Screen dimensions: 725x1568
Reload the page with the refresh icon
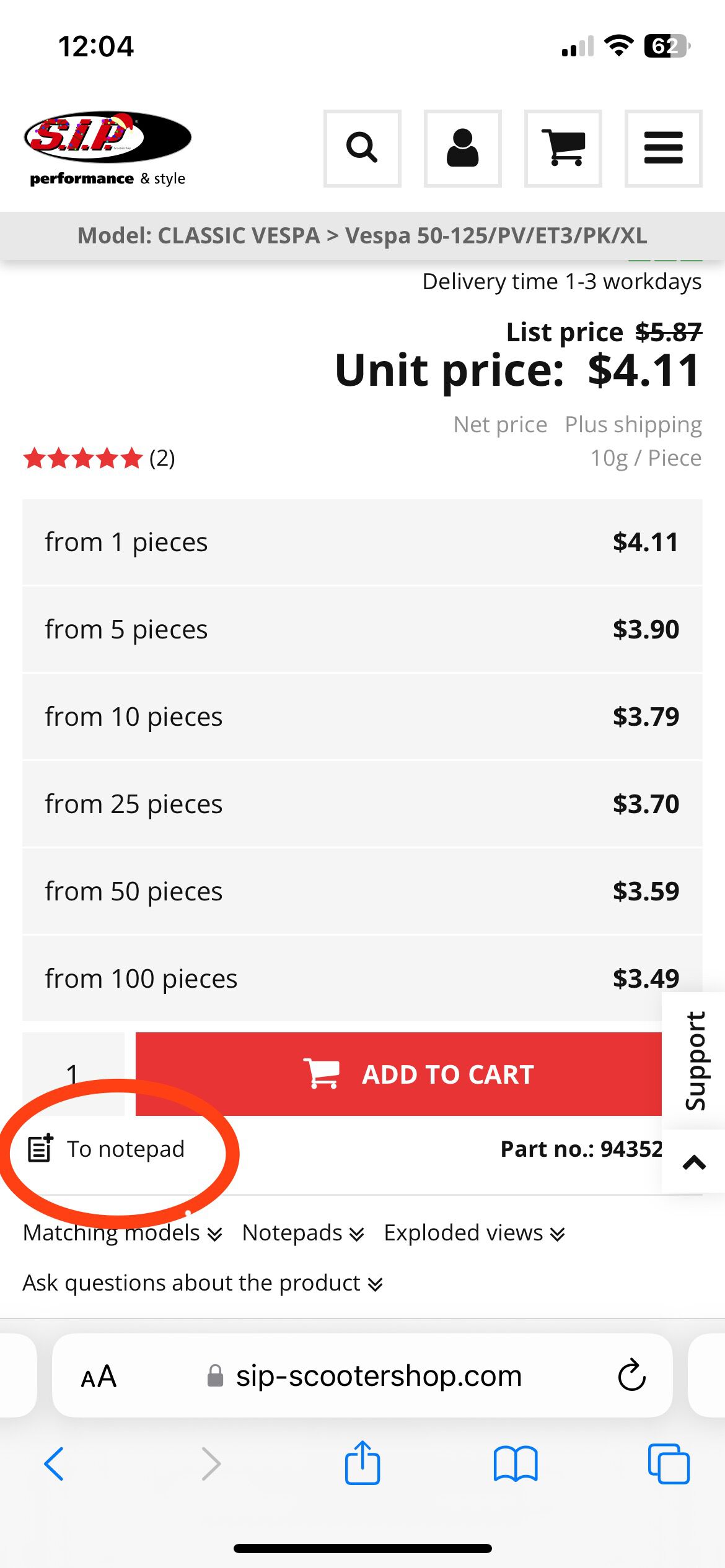(x=630, y=1376)
